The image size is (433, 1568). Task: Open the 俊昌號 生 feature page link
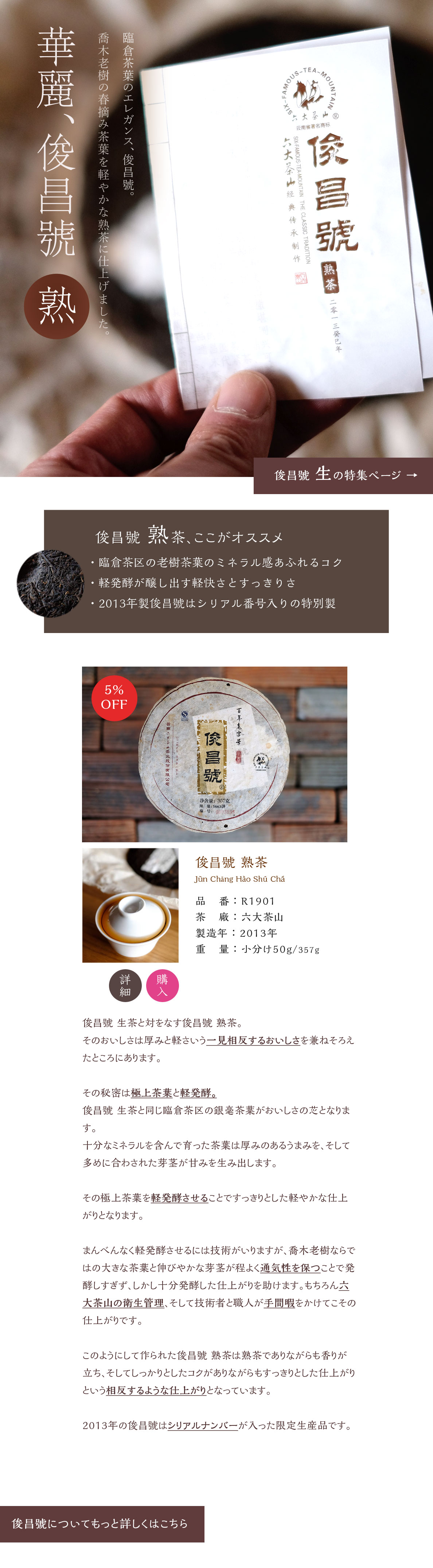(344, 476)
